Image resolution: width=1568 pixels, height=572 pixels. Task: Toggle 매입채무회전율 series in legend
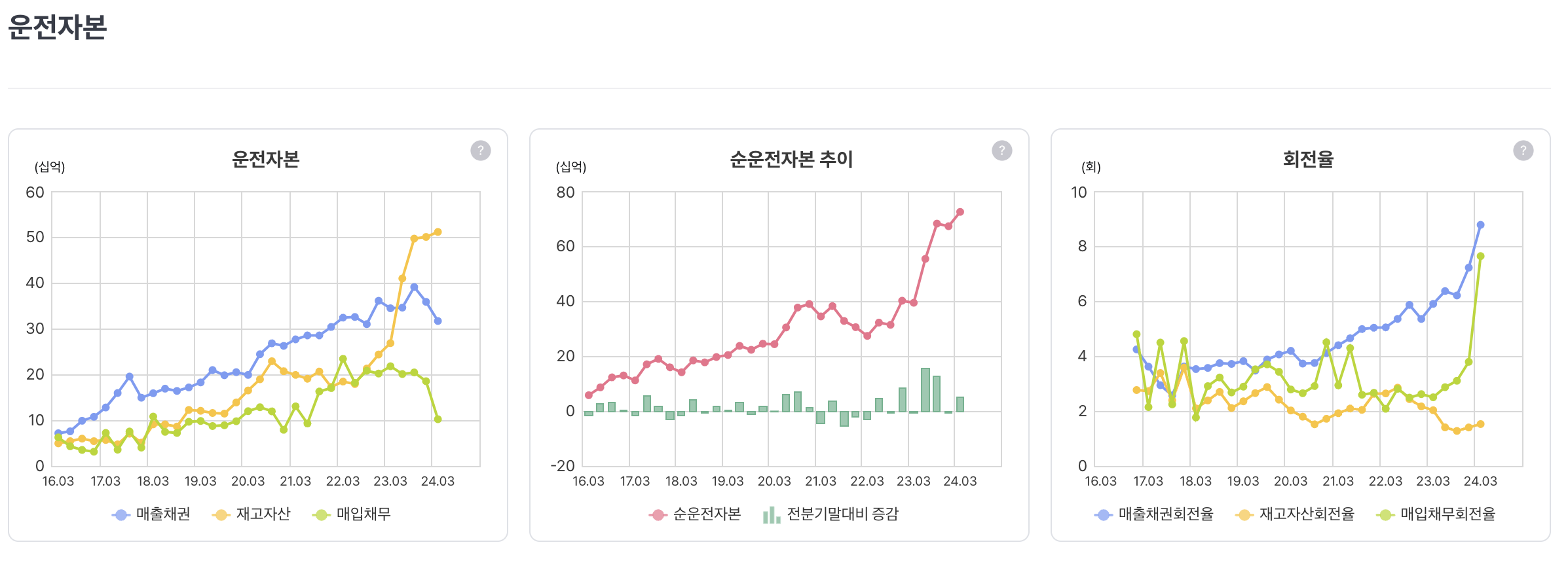(x=1436, y=514)
